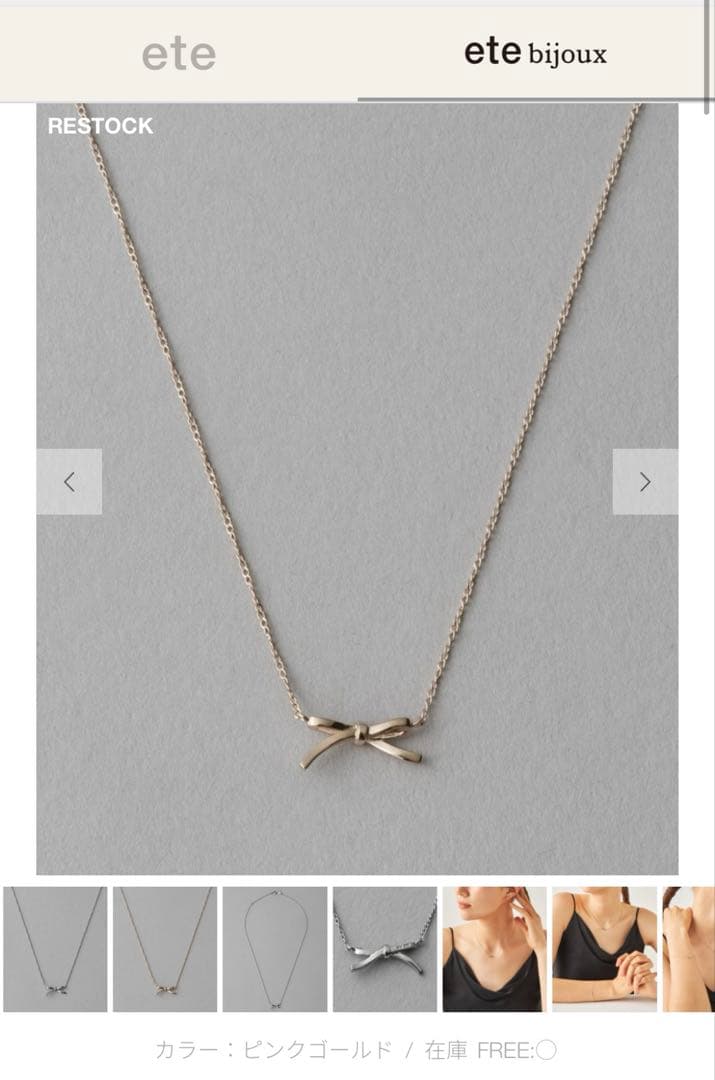
Task: Show the previous product image
Action: pos(69,482)
